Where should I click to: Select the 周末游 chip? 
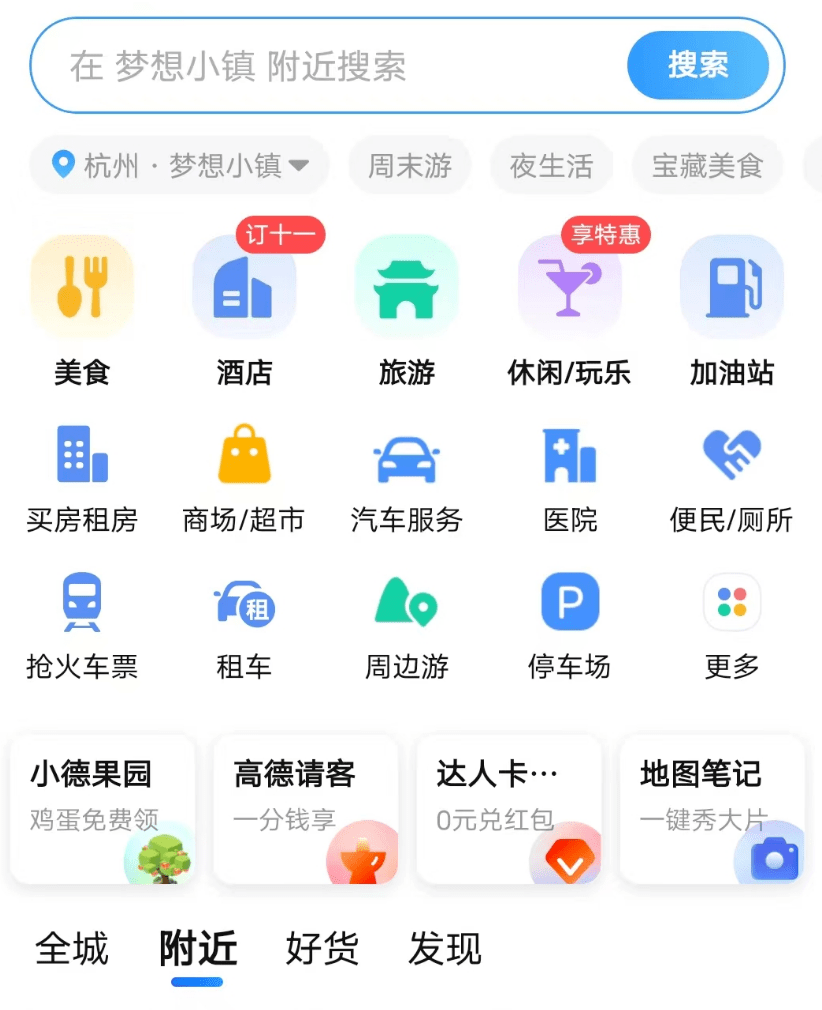click(409, 165)
